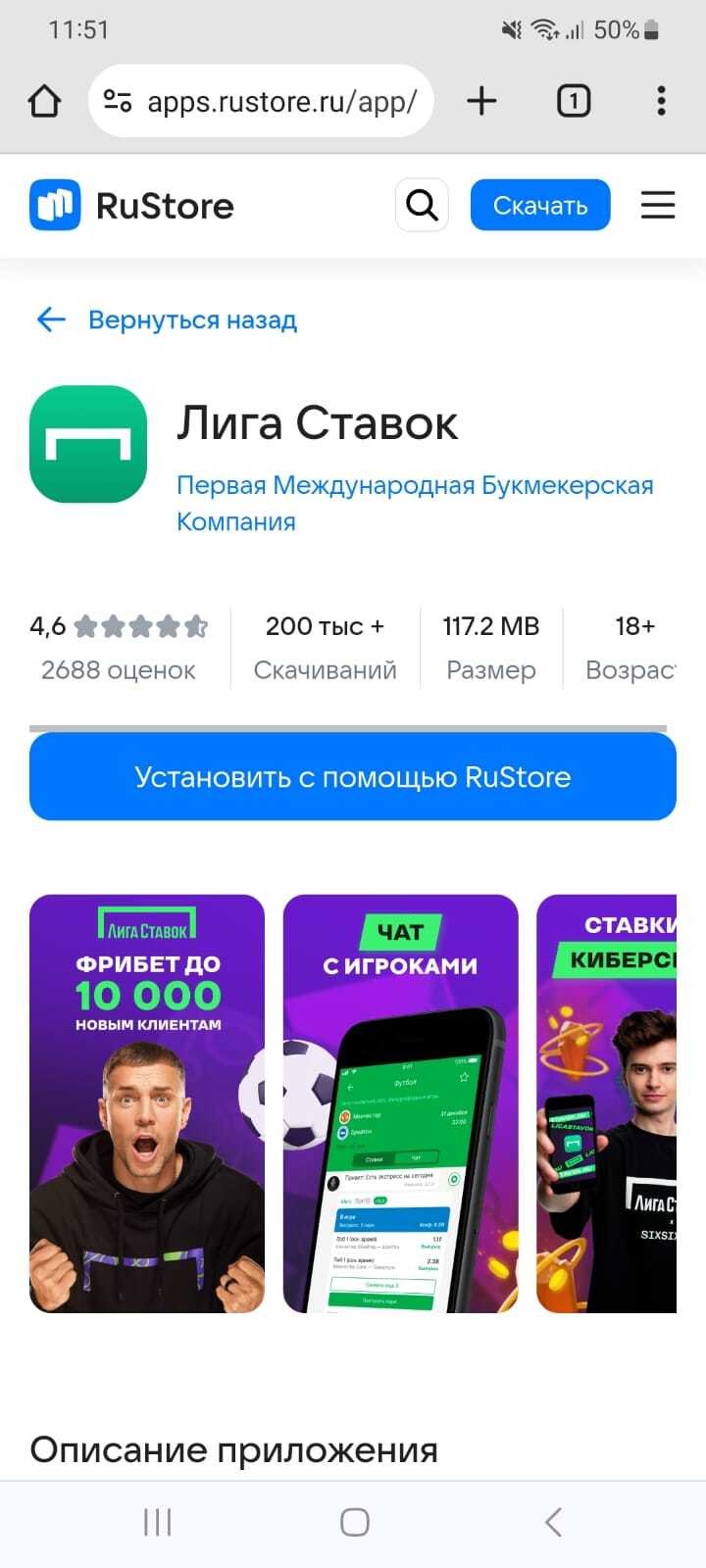Open recent apps from navigation bar
This screenshot has width=706, height=1568.
157,1522
